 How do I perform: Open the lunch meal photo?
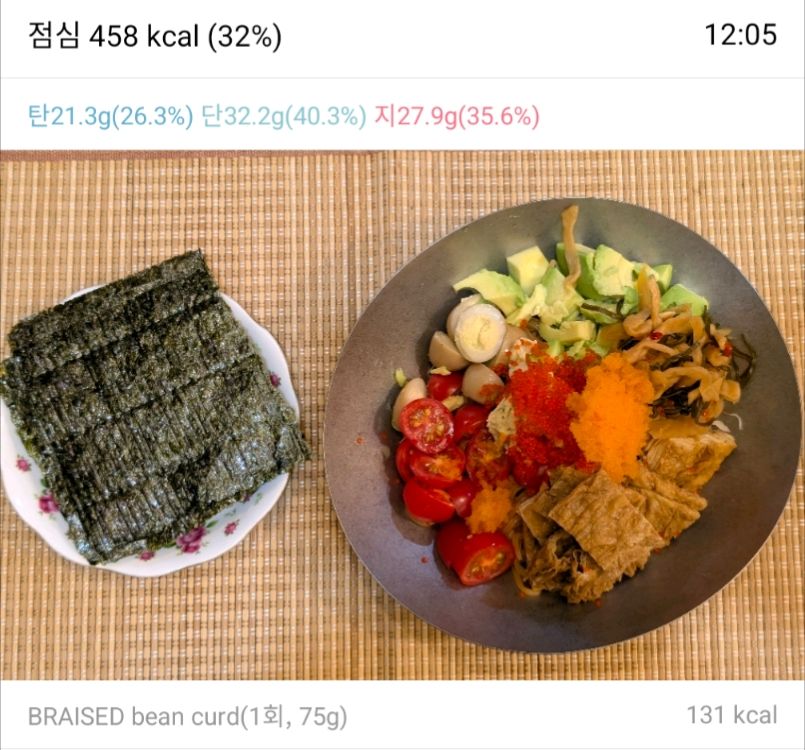click(x=402, y=415)
